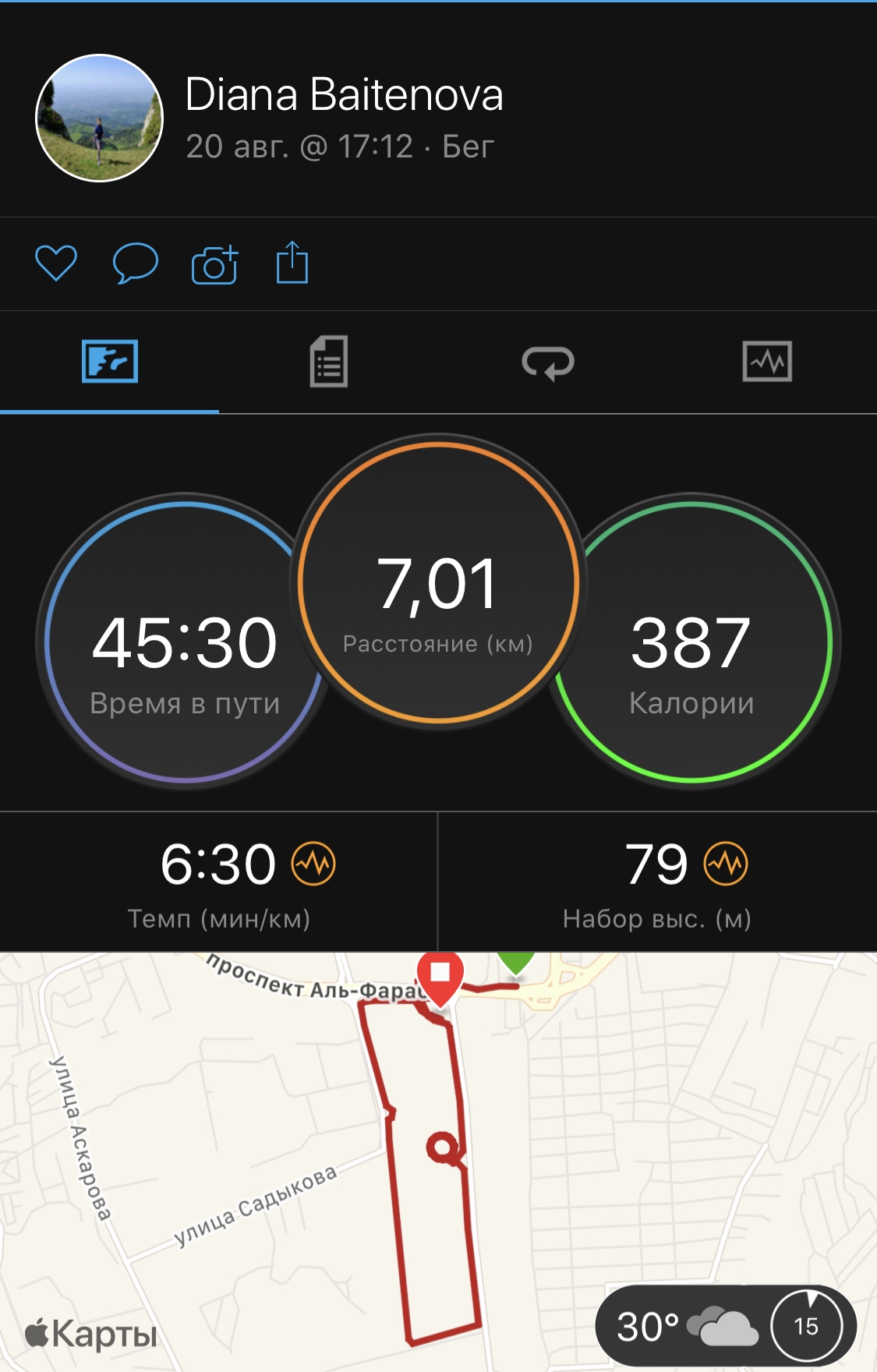
Task: Add a photo to the activity
Action: 214,264
